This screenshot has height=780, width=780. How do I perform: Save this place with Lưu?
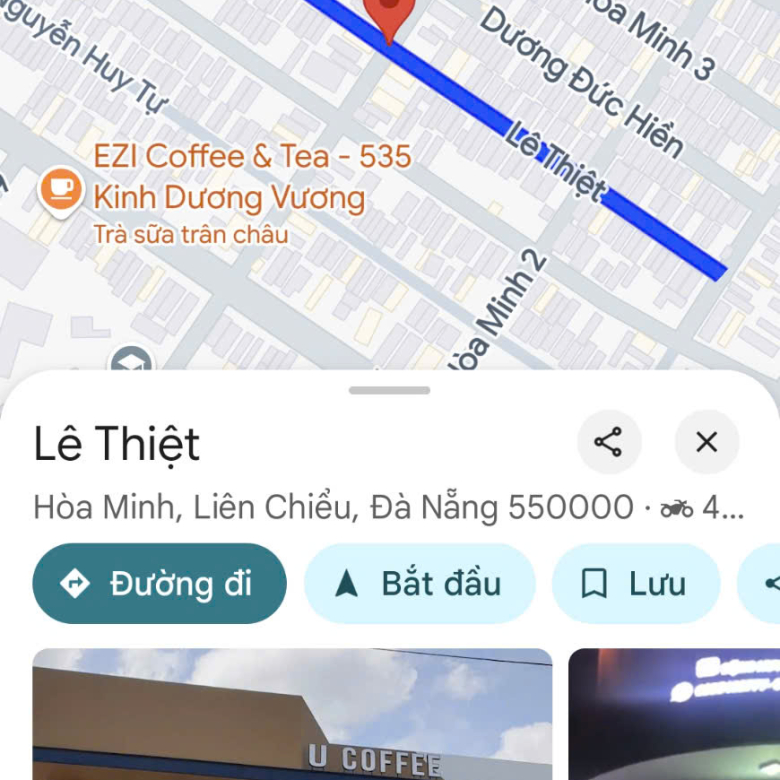tap(635, 584)
